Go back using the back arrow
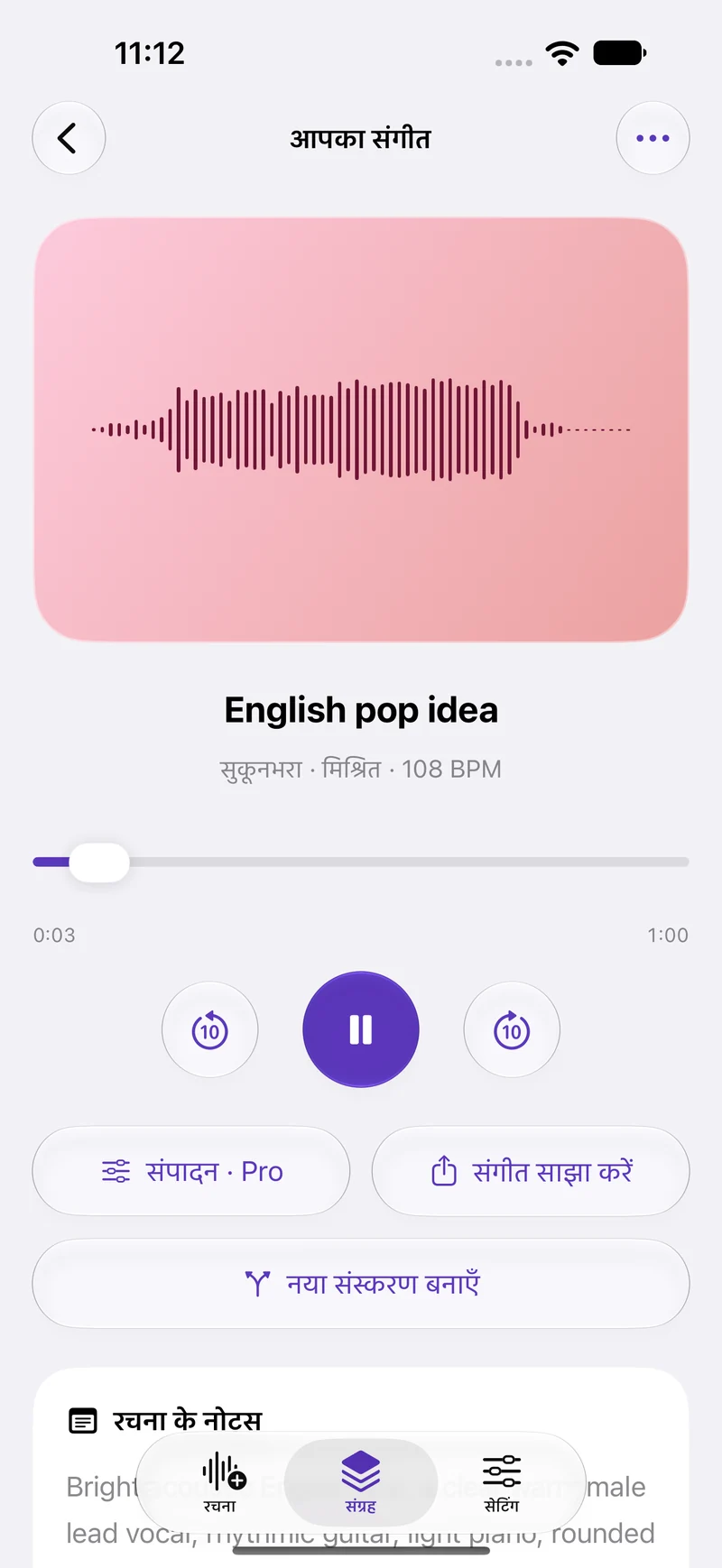 pos(69,138)
